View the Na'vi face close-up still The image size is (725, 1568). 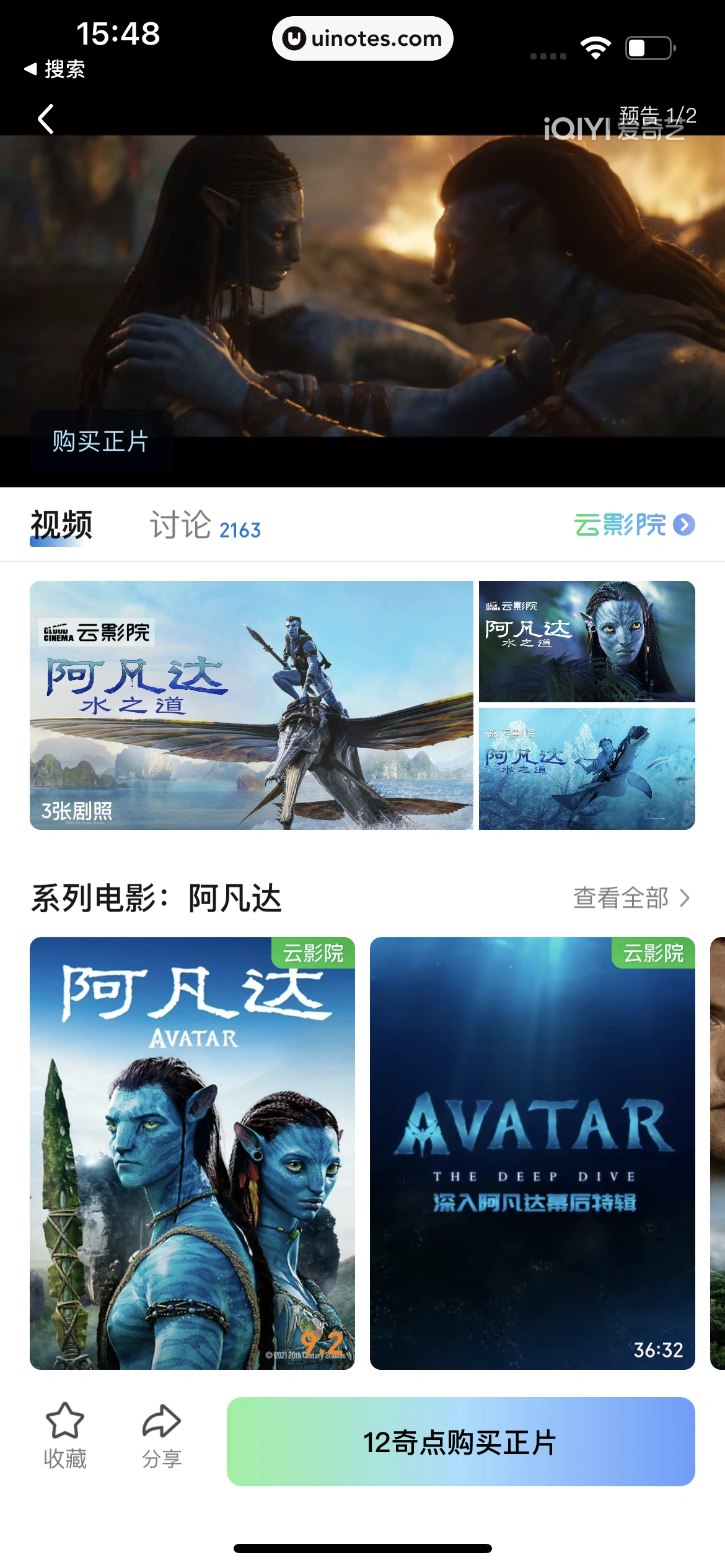(x=587, y=641)
